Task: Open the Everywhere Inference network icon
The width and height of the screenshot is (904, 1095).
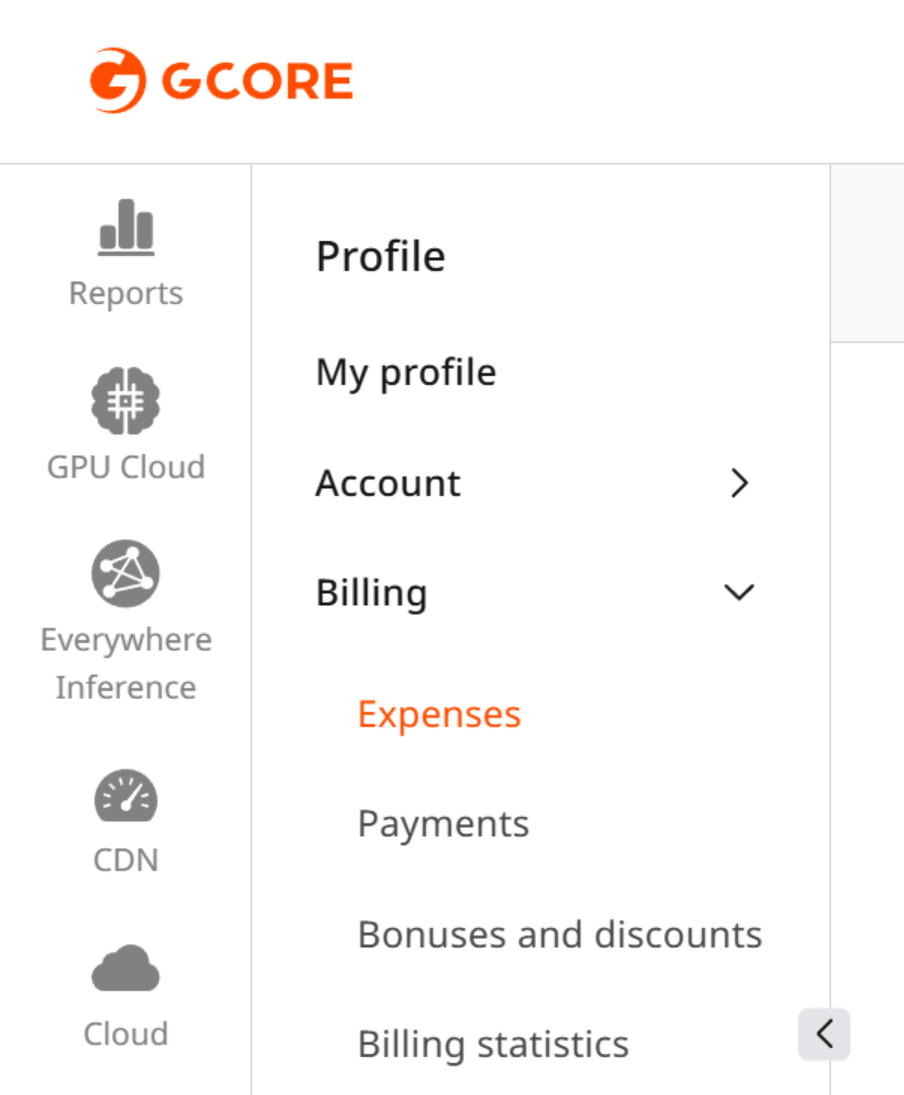Action: pyautogui.click(x=126, y=572)
